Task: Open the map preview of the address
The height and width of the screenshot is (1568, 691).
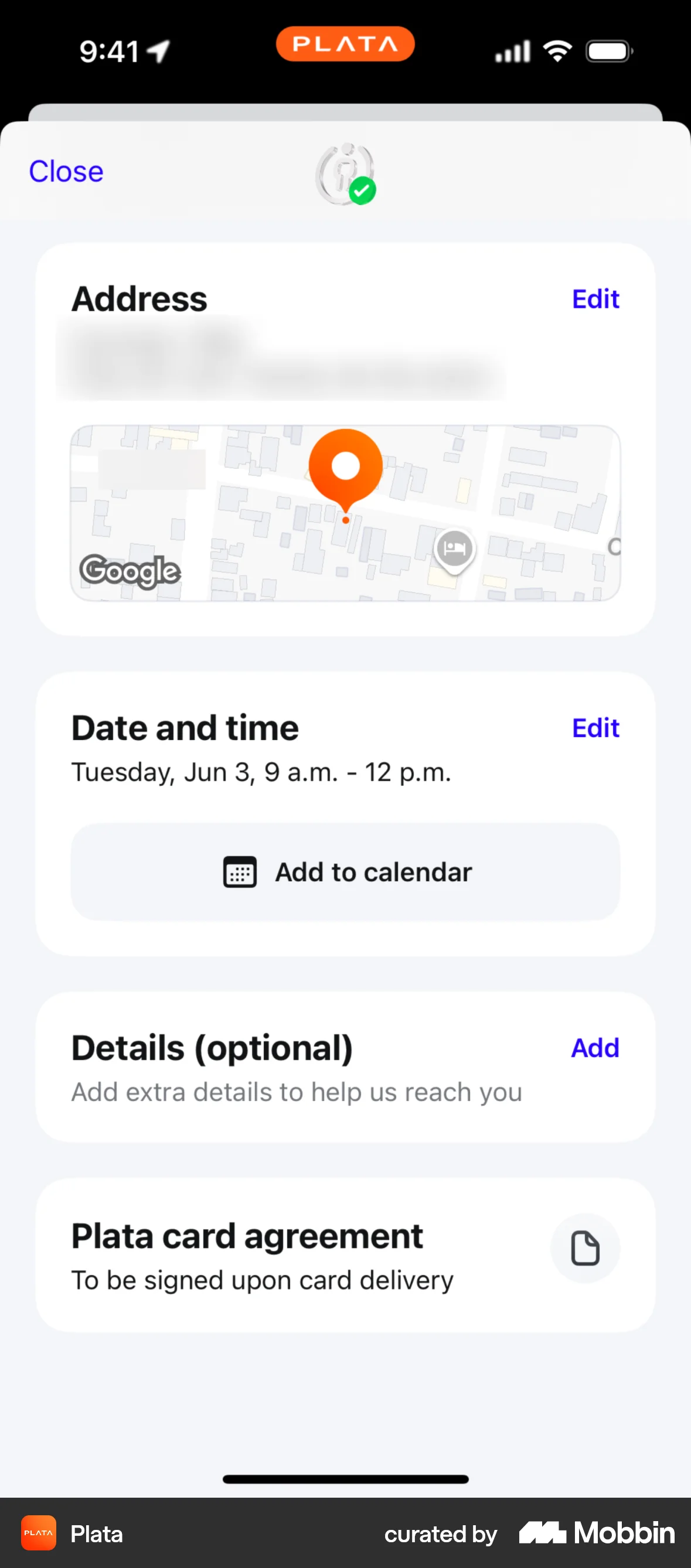Action: (x=345, y=514)
